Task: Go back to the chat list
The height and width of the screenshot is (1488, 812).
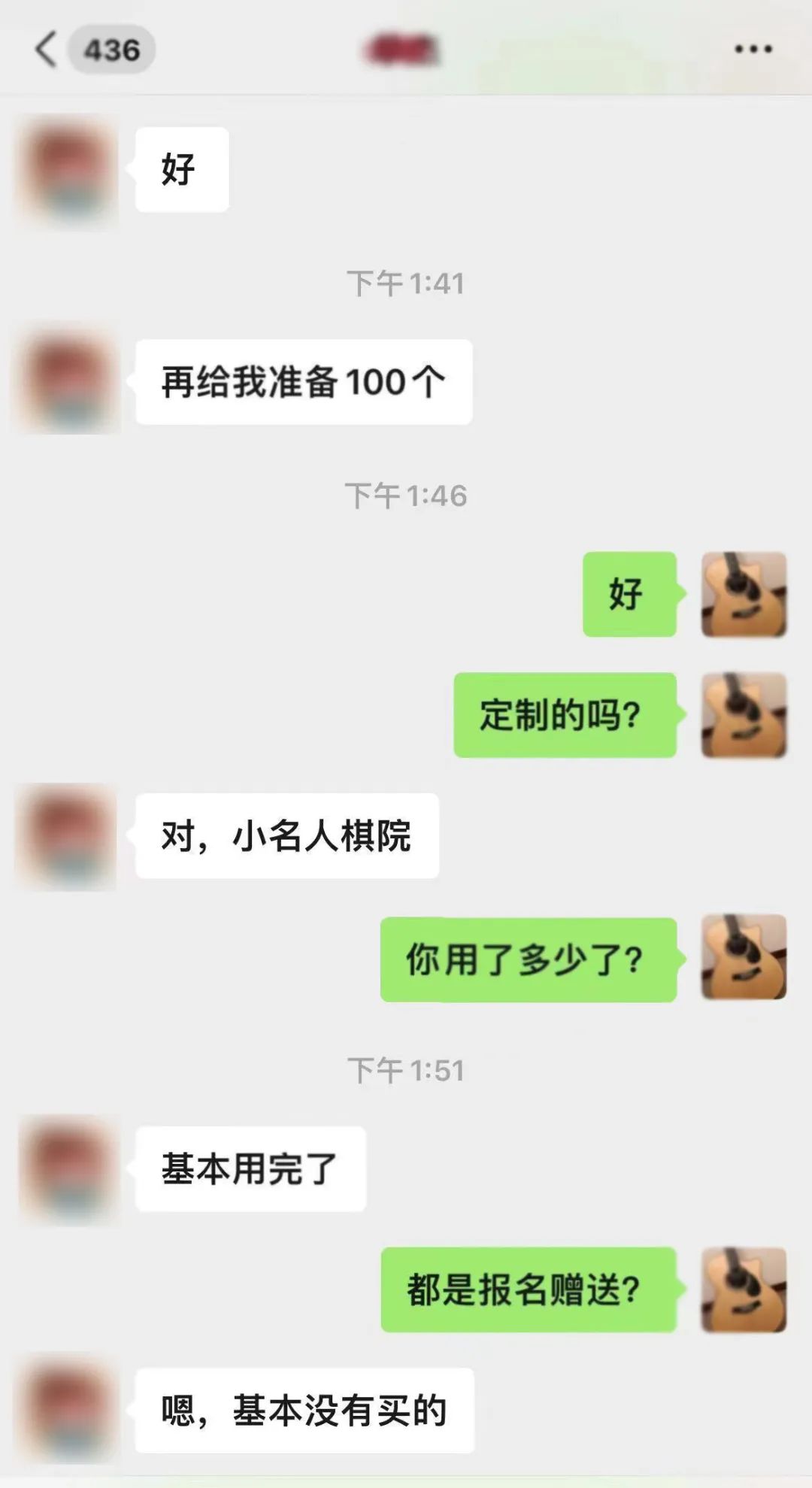Action: (47, 50)
